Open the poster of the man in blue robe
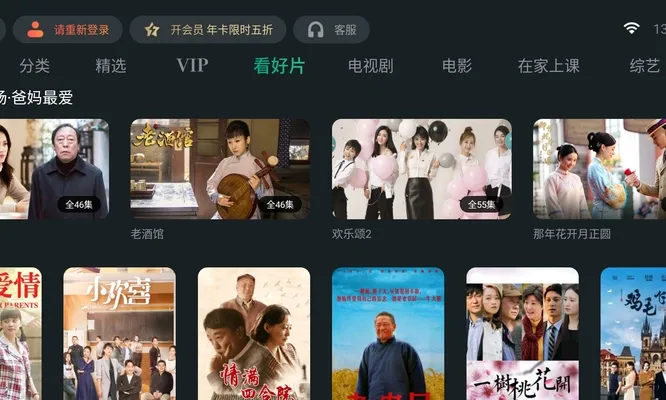666x400 pixels. coord(388,333)
